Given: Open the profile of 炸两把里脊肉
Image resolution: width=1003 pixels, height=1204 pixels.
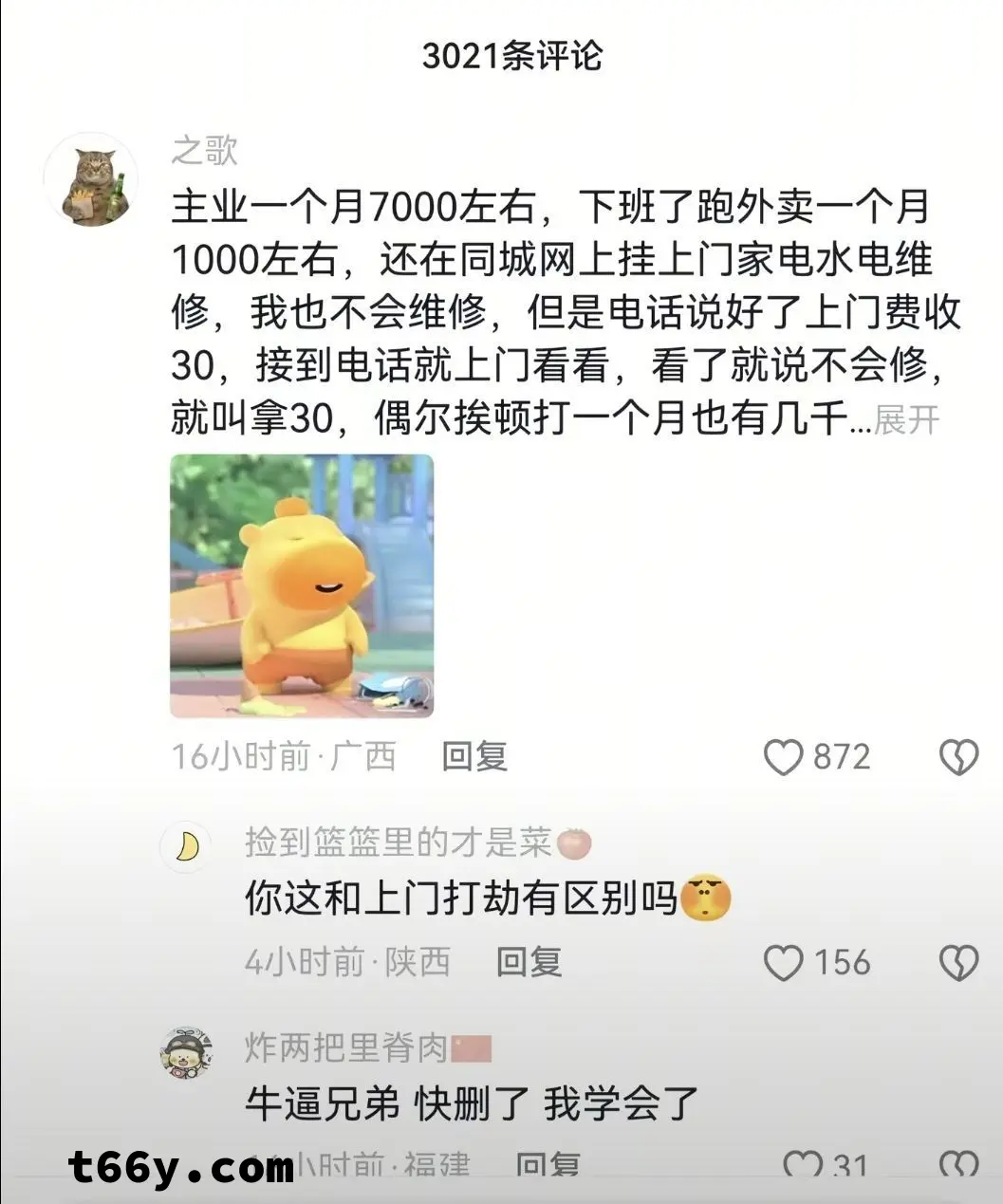Looking at the screenshot, I should [186, 1053].
